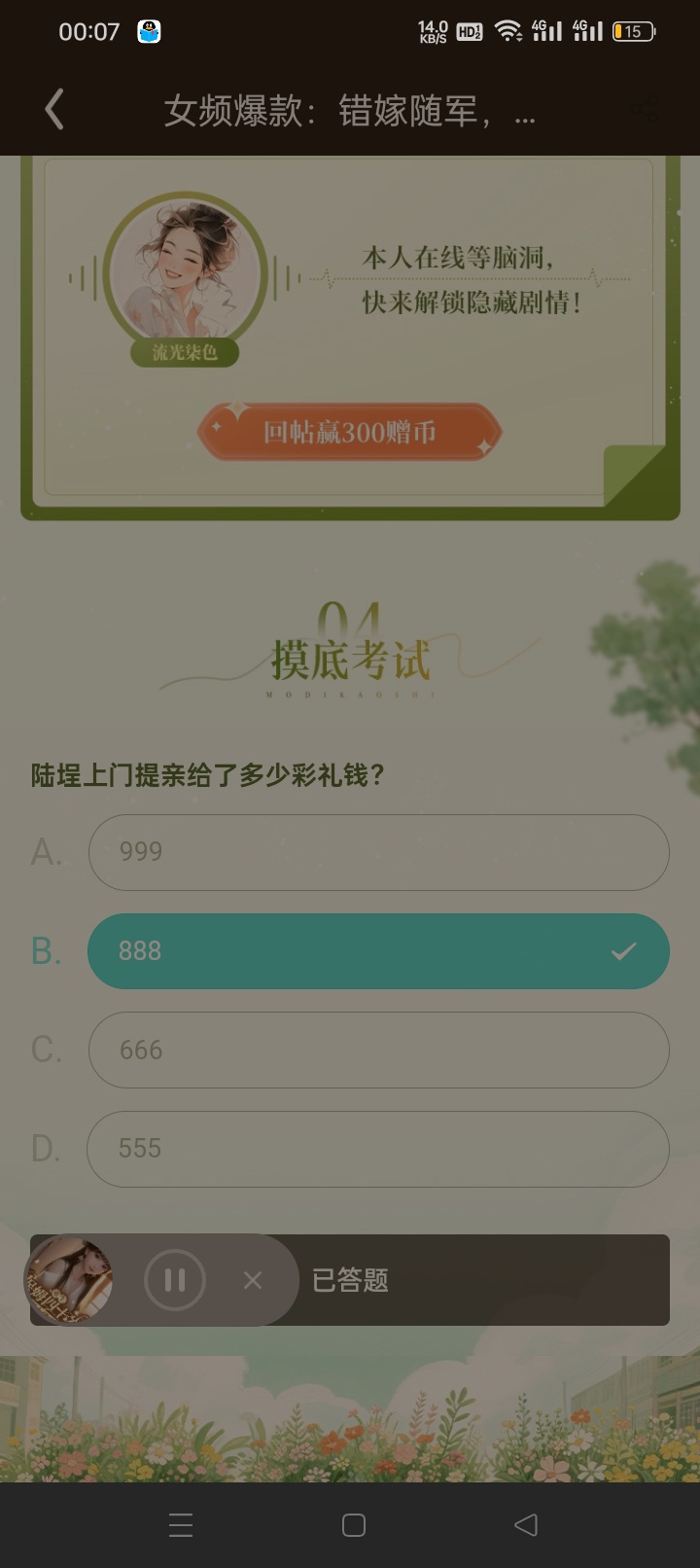Select answer A 999

[x=378, y=852]
